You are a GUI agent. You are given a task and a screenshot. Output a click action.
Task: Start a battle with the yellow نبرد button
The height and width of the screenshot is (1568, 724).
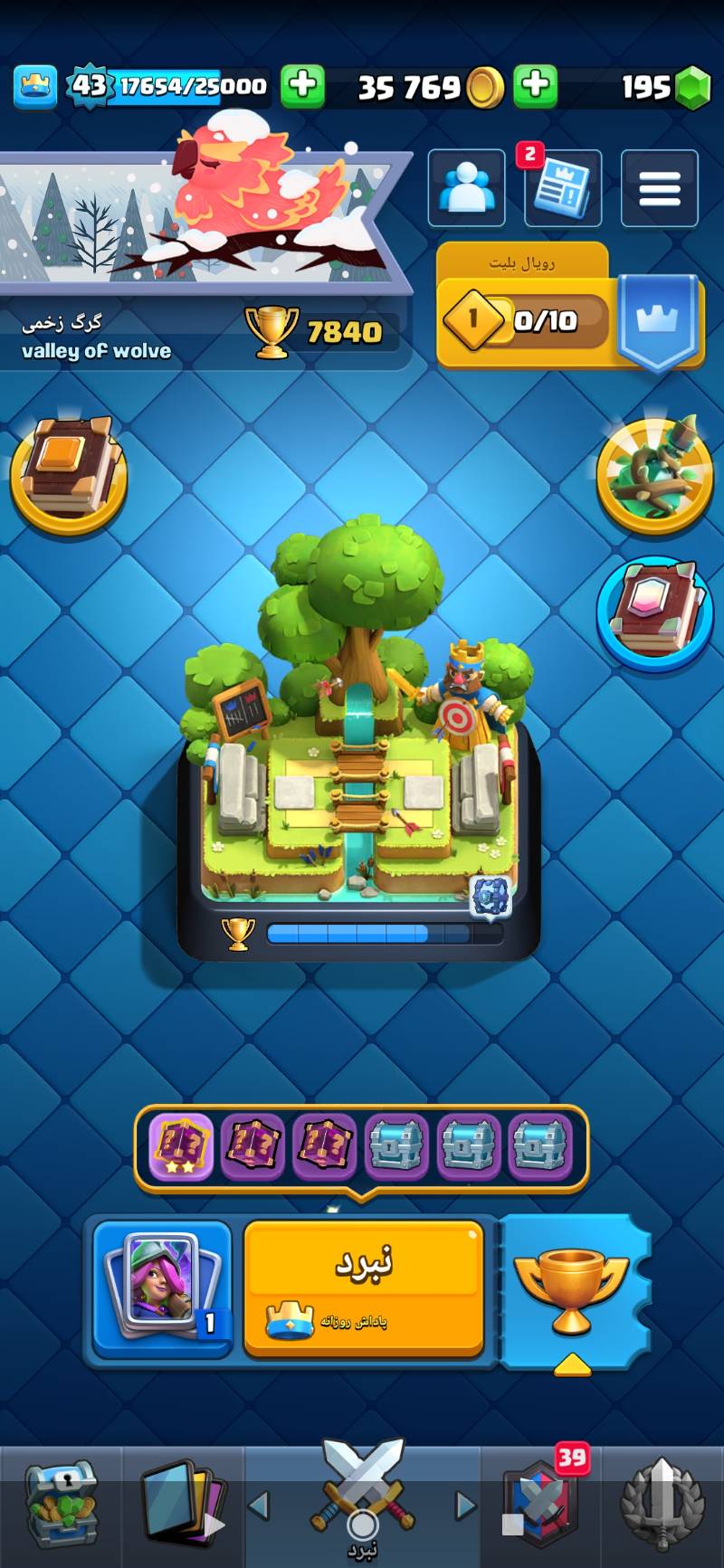point(363,1287)
